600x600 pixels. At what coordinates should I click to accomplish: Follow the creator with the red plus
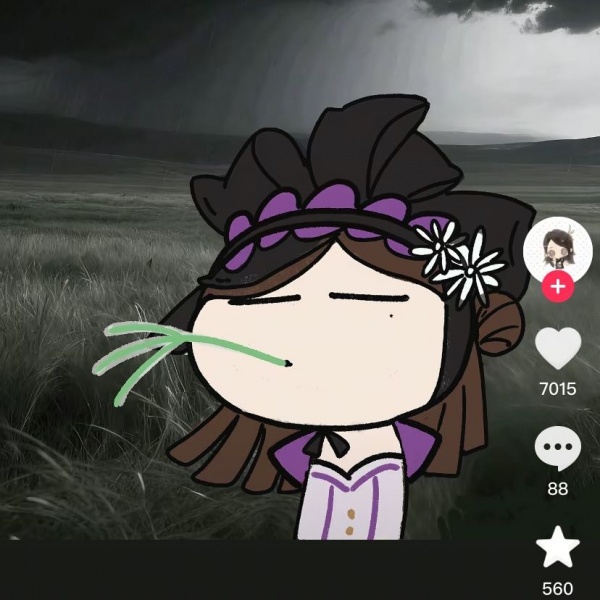557,288
